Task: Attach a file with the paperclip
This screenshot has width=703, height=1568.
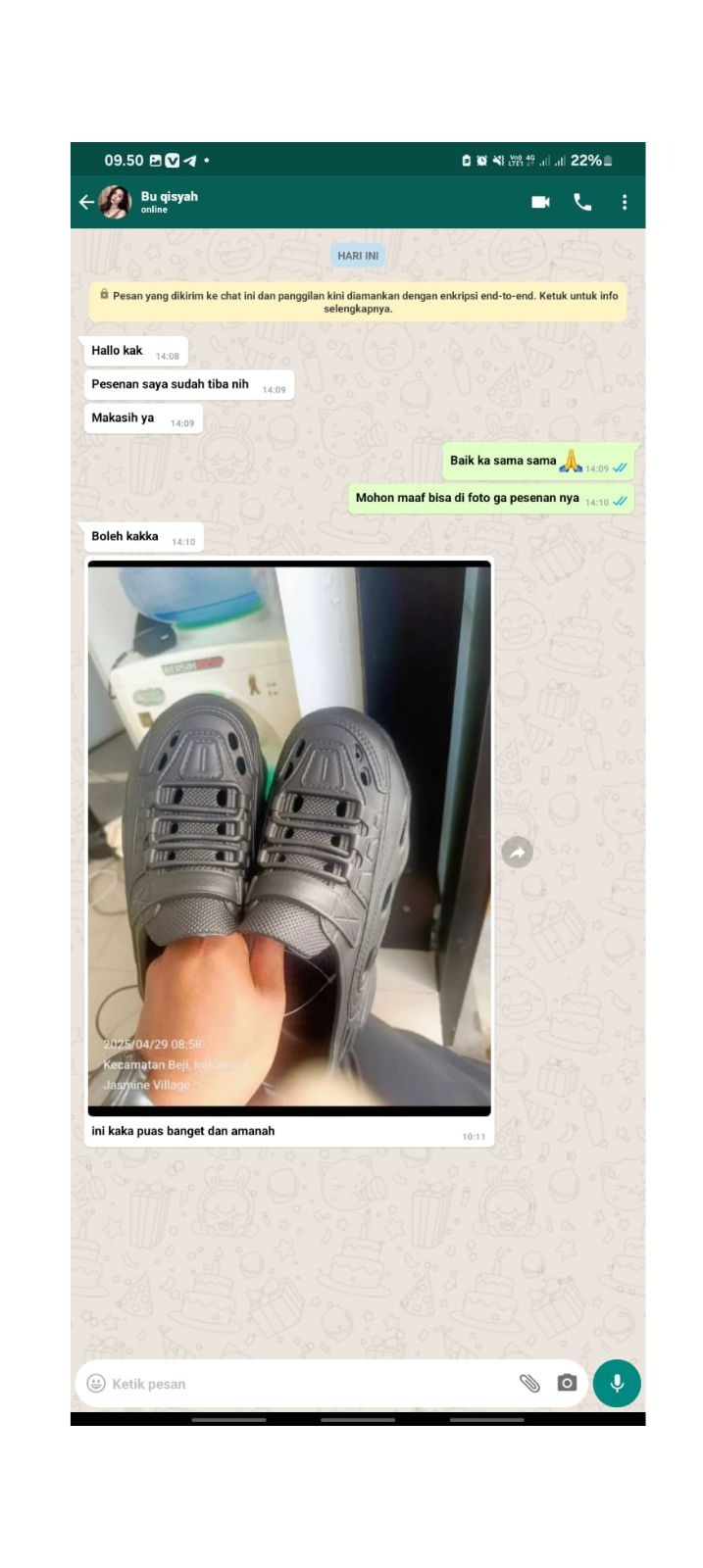Action: 529,1383
